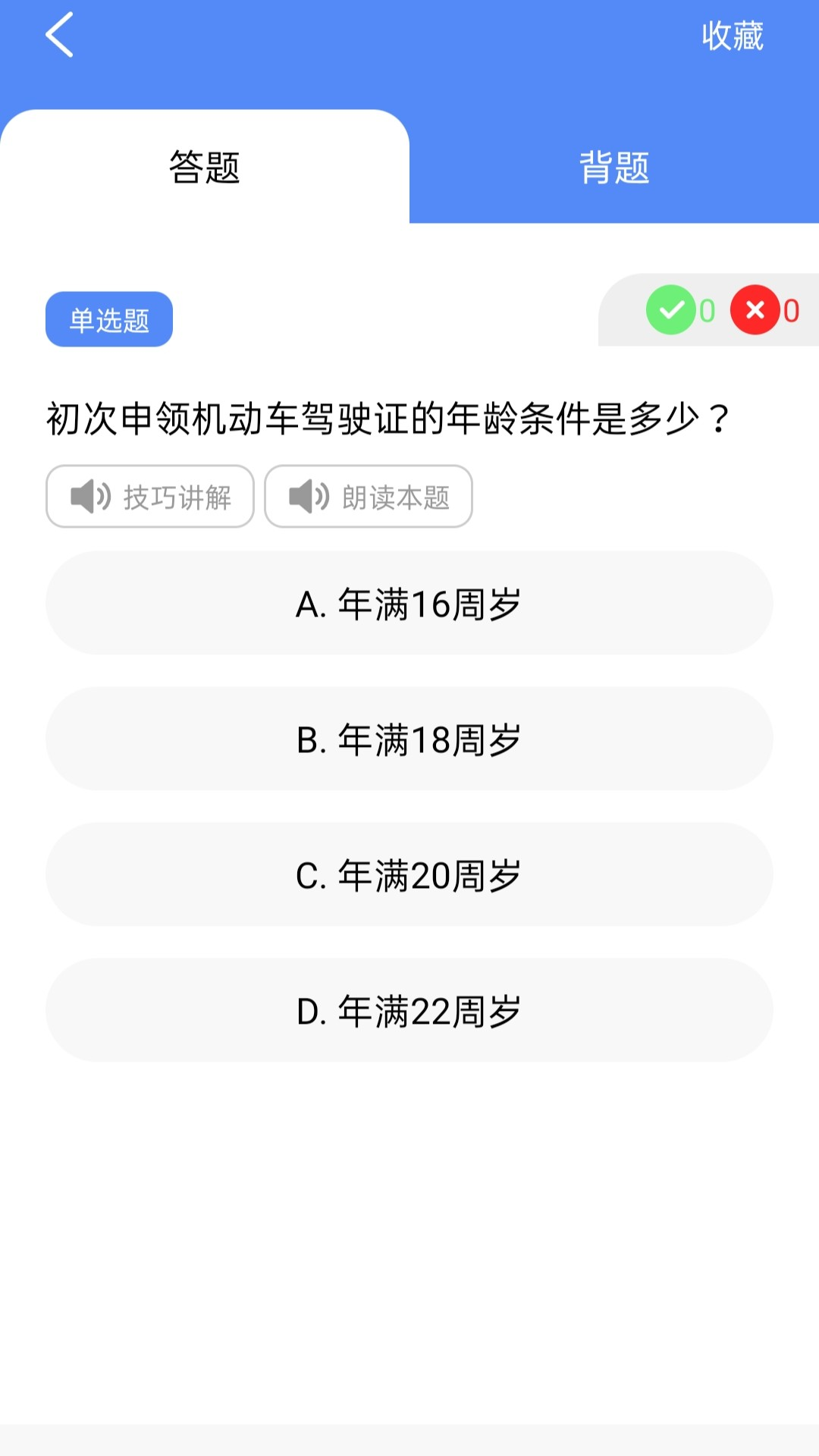Pick option C 年满20周岁
Screen dimensions: 819x1456
(x=409, y=874)
